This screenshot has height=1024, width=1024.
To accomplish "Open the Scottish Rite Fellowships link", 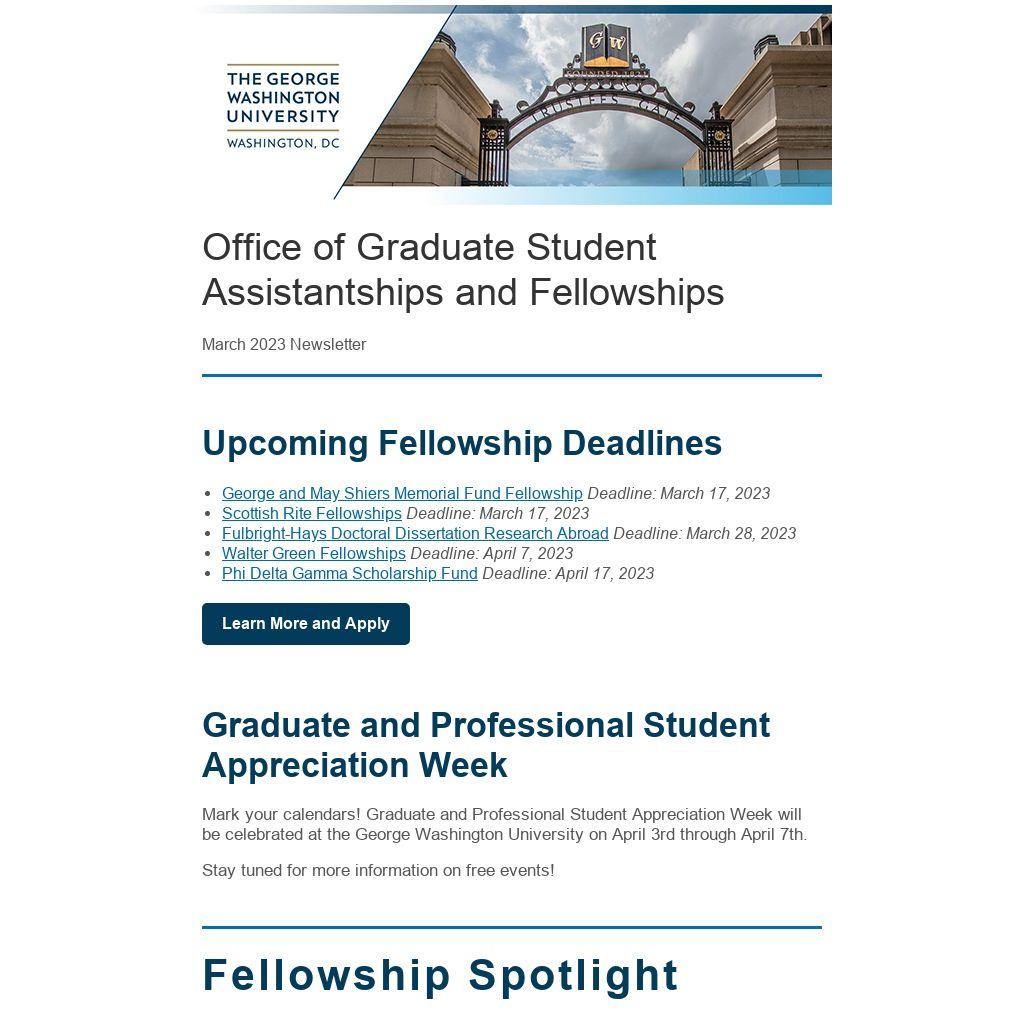I will (x=312, y=513).
